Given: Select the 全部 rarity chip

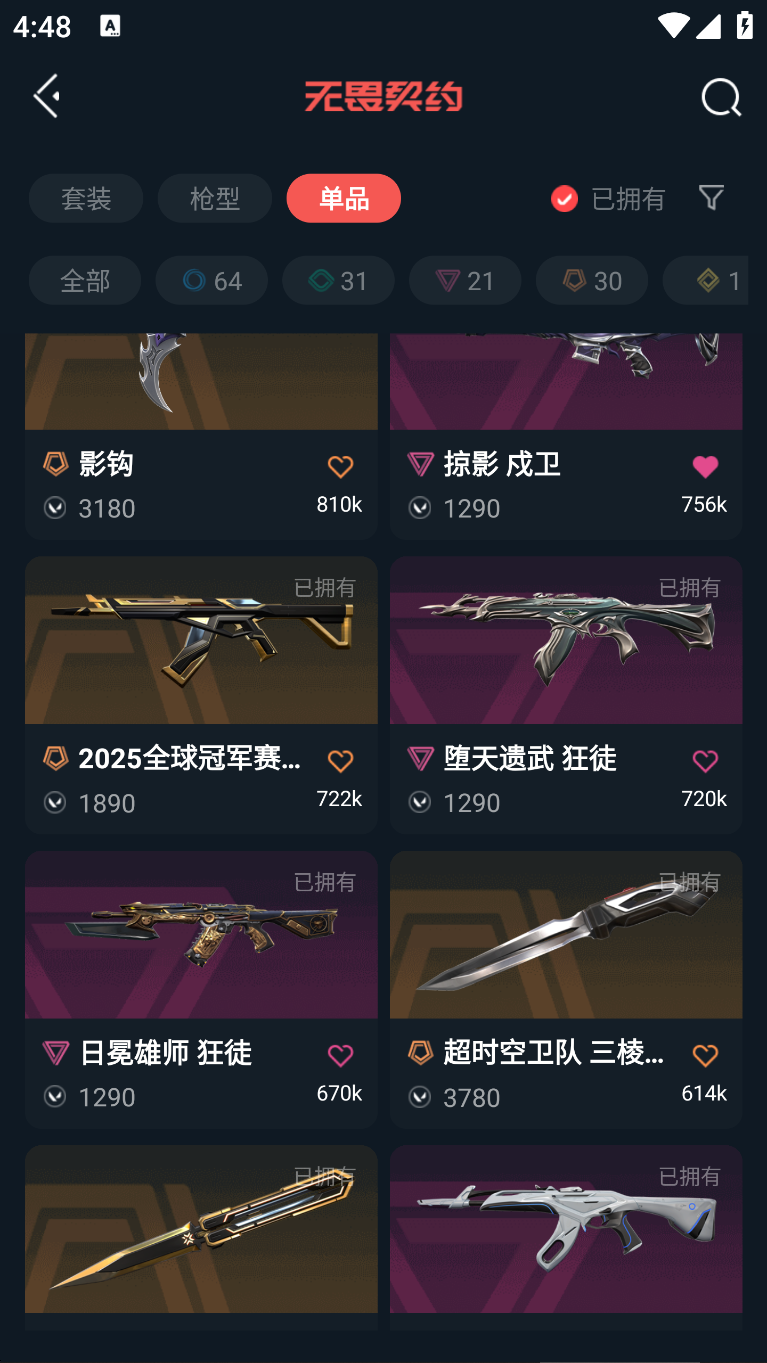Looking at the screenshot, I should tap(84, 280).
